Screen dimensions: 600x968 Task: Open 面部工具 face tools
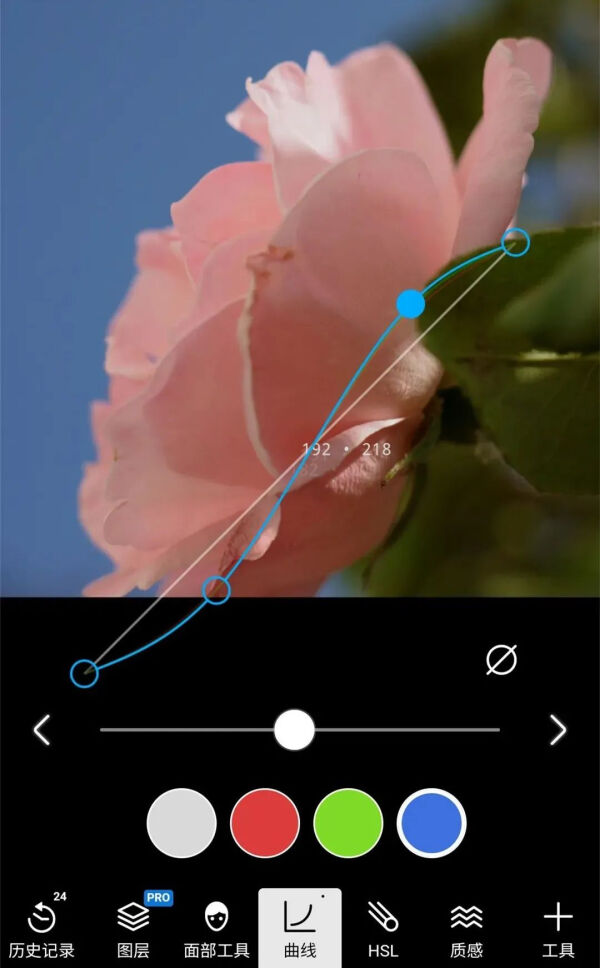point(217,928)
